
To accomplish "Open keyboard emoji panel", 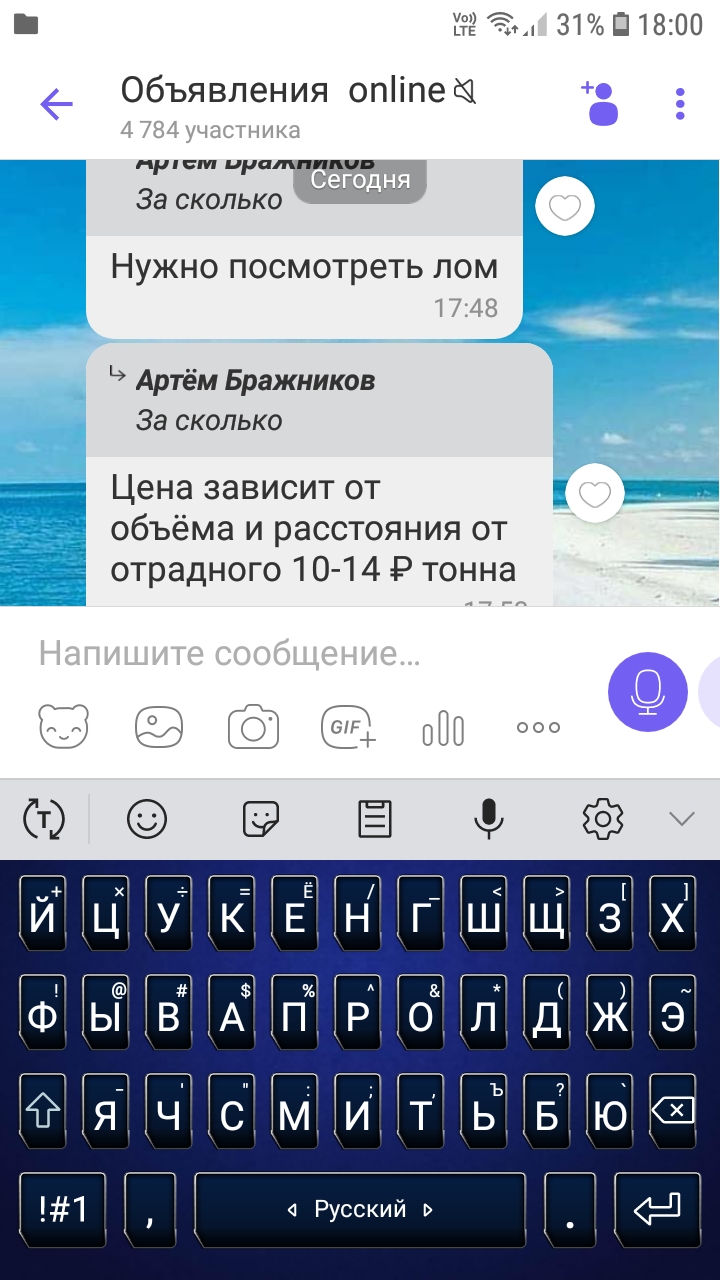I will tap(147, 820).
